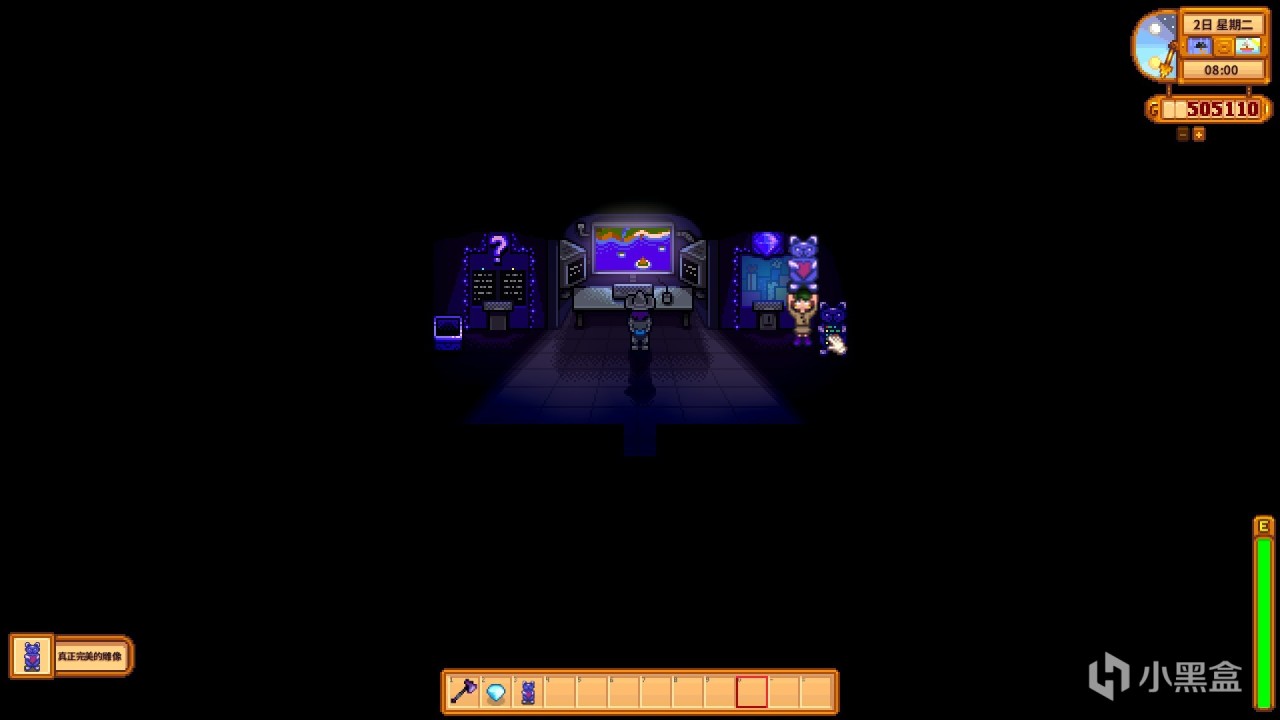This screenshot has height=720, width=1280.
Task: Select the diamond in toolbar slot 2
Action: pyautogui.click(x=496, y=692)
